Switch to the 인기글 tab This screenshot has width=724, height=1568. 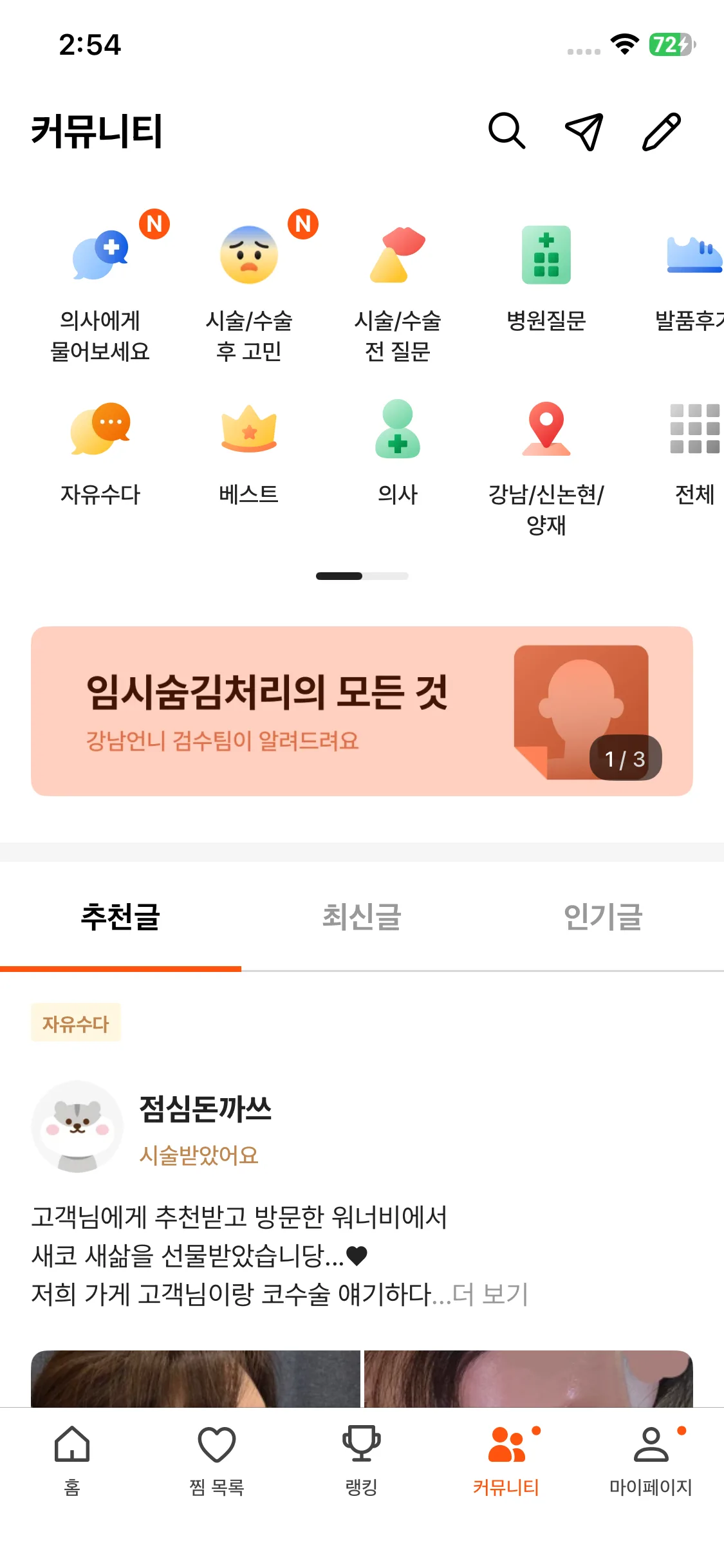[x=603, y=917]
